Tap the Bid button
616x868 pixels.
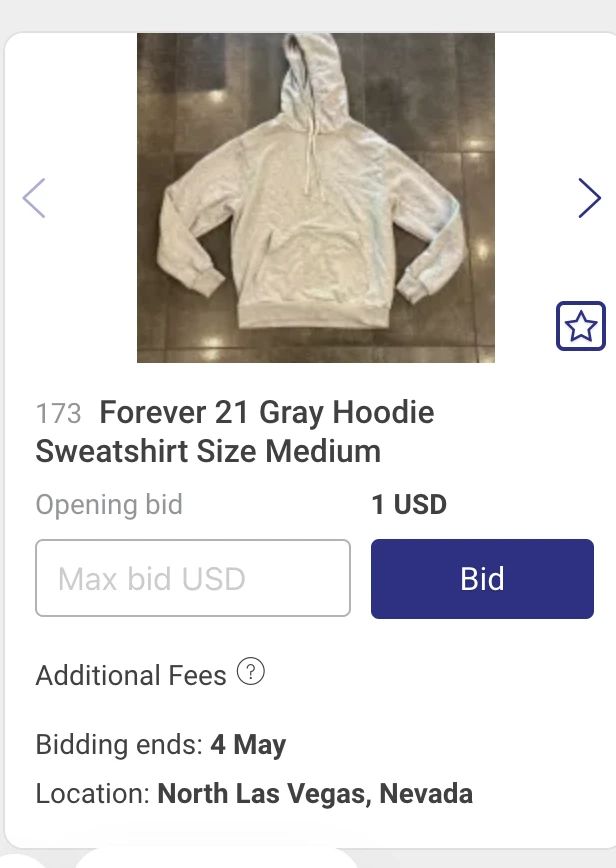coord(482,579)
